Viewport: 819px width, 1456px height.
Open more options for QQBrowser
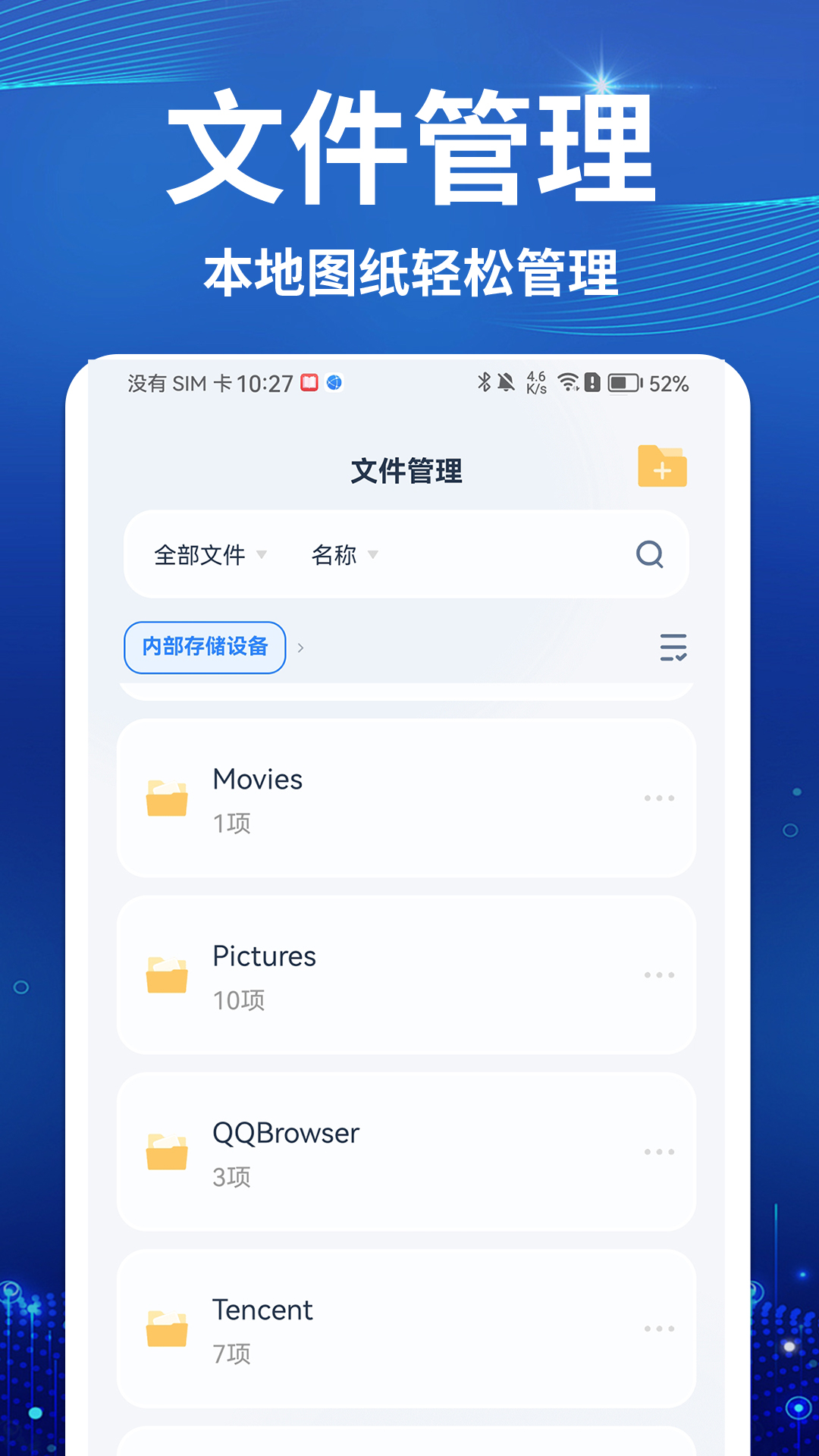[659, 1151]
